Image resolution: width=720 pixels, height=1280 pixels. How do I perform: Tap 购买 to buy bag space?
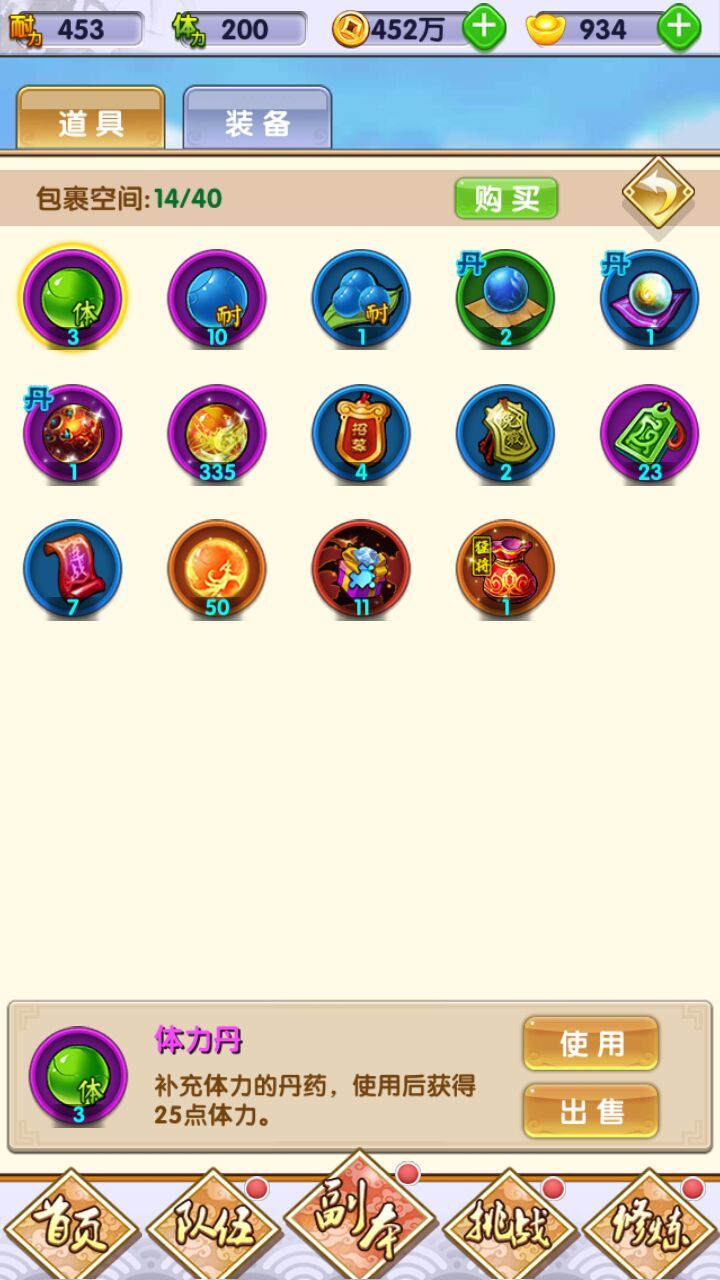[x=506, y=198]
